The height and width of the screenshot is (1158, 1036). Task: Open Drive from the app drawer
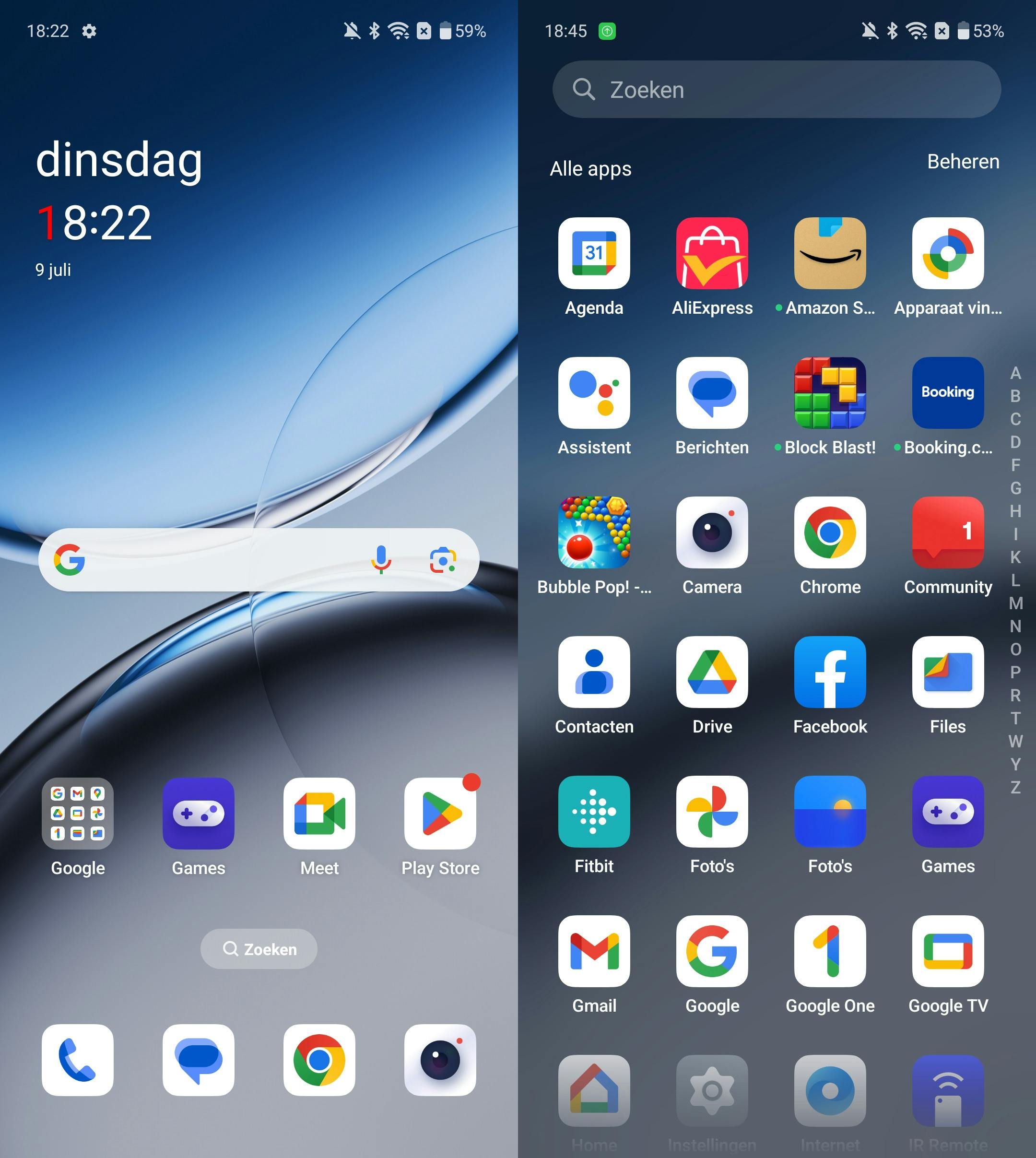712,672
